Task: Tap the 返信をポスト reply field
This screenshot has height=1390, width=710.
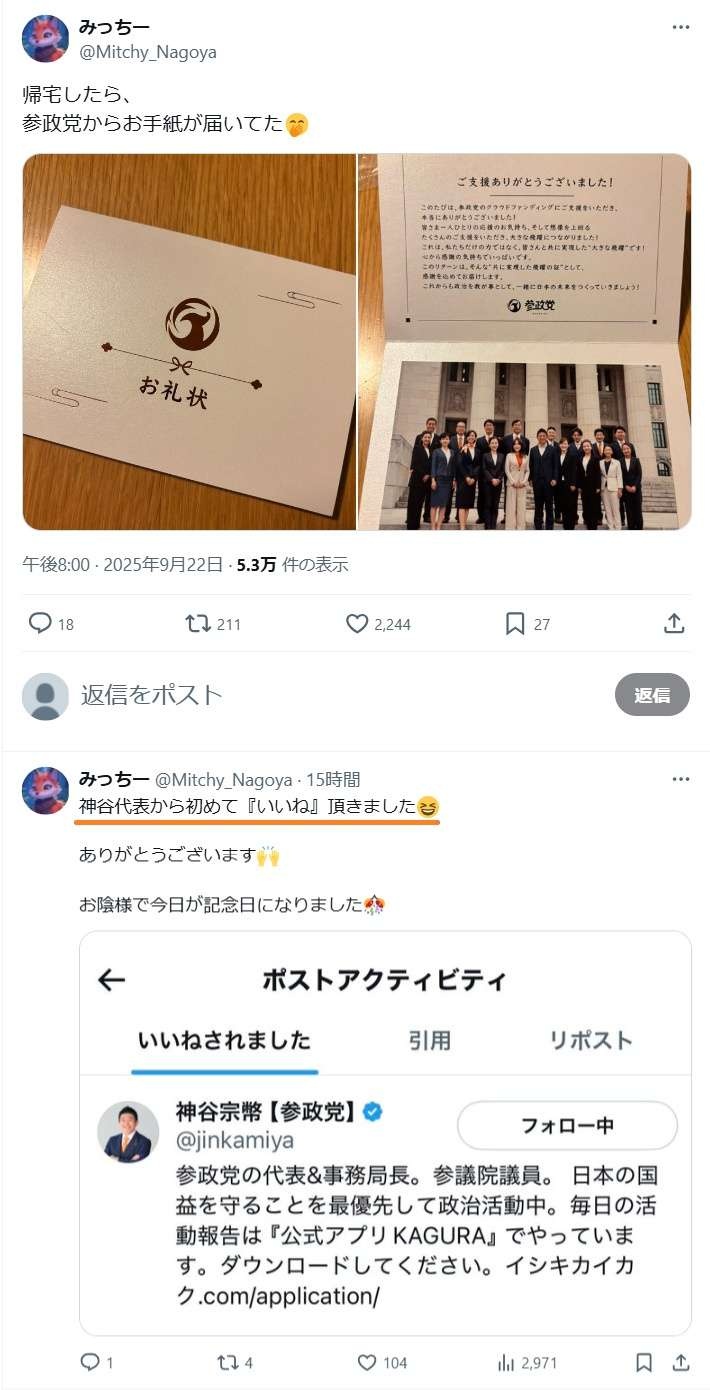Action: coord(300,695)
